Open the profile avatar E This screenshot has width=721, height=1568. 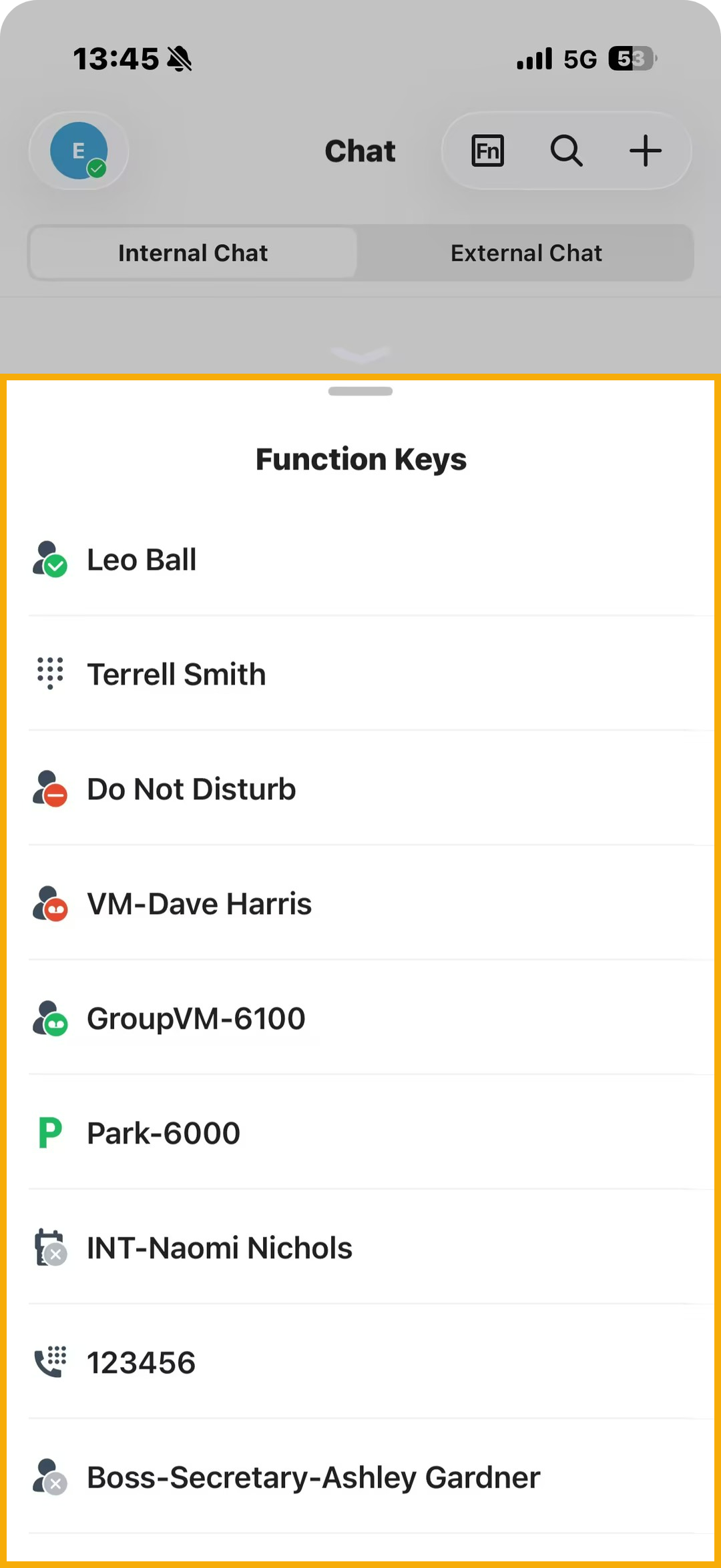79,151
